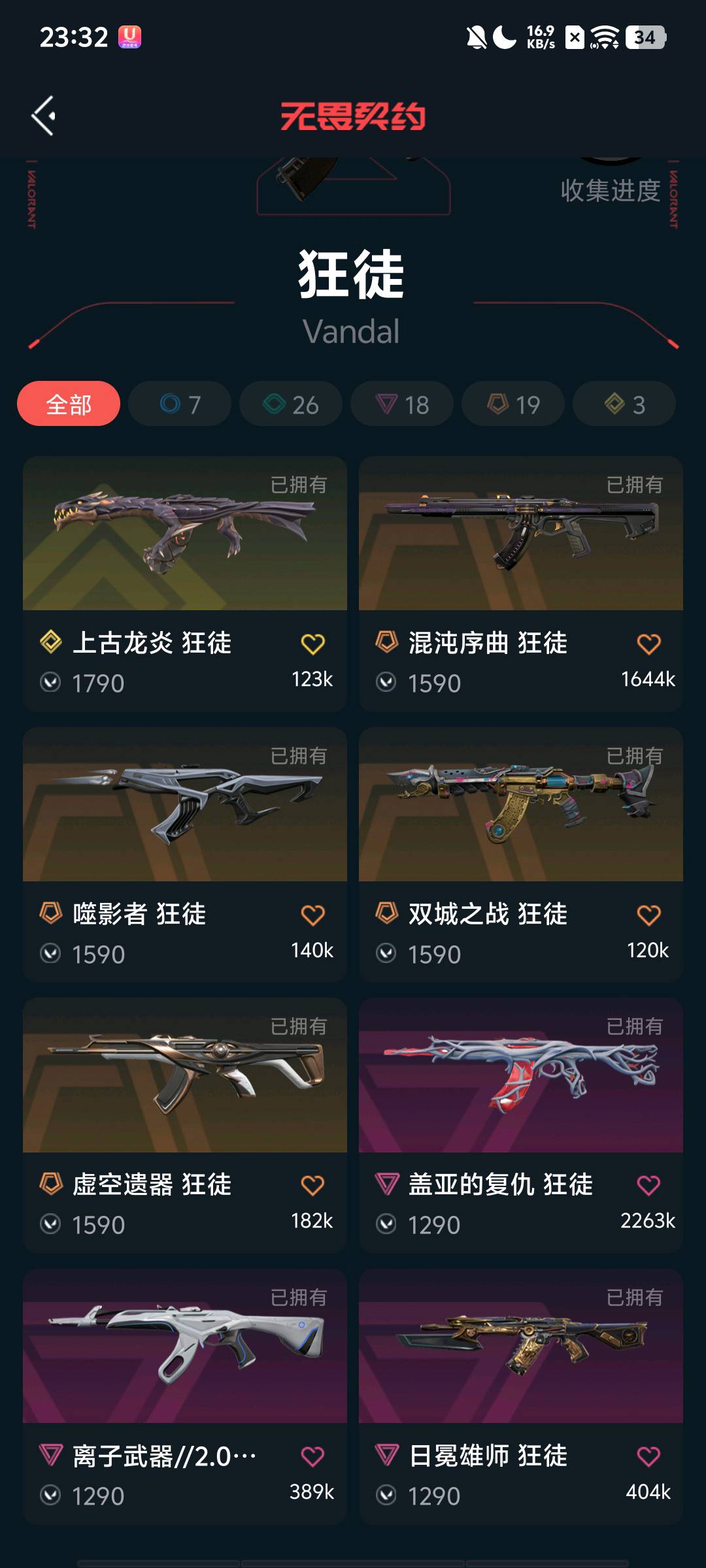Go back using the top-left arrow

coord(44,116)
